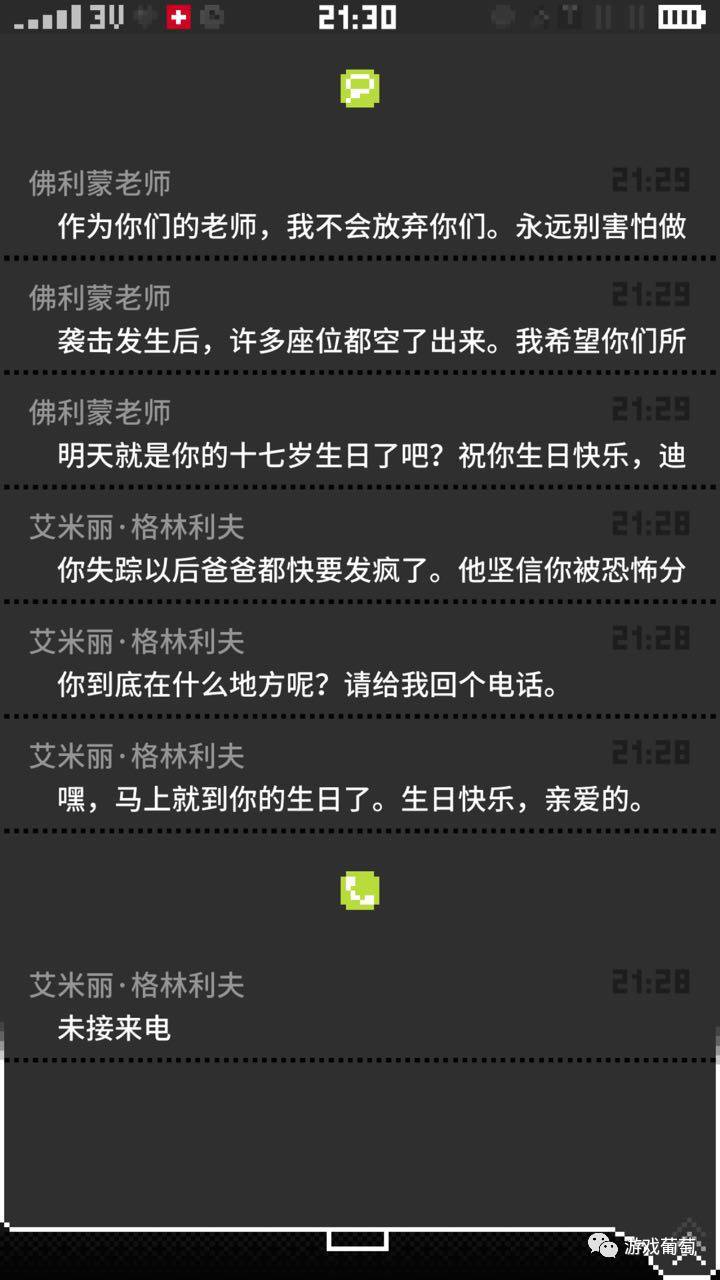The height and width of the screenshot is (1280, 720).
Task: Open the 未接来电 missed call entry
Action: pyautogui.click(x=110, y=1029)
